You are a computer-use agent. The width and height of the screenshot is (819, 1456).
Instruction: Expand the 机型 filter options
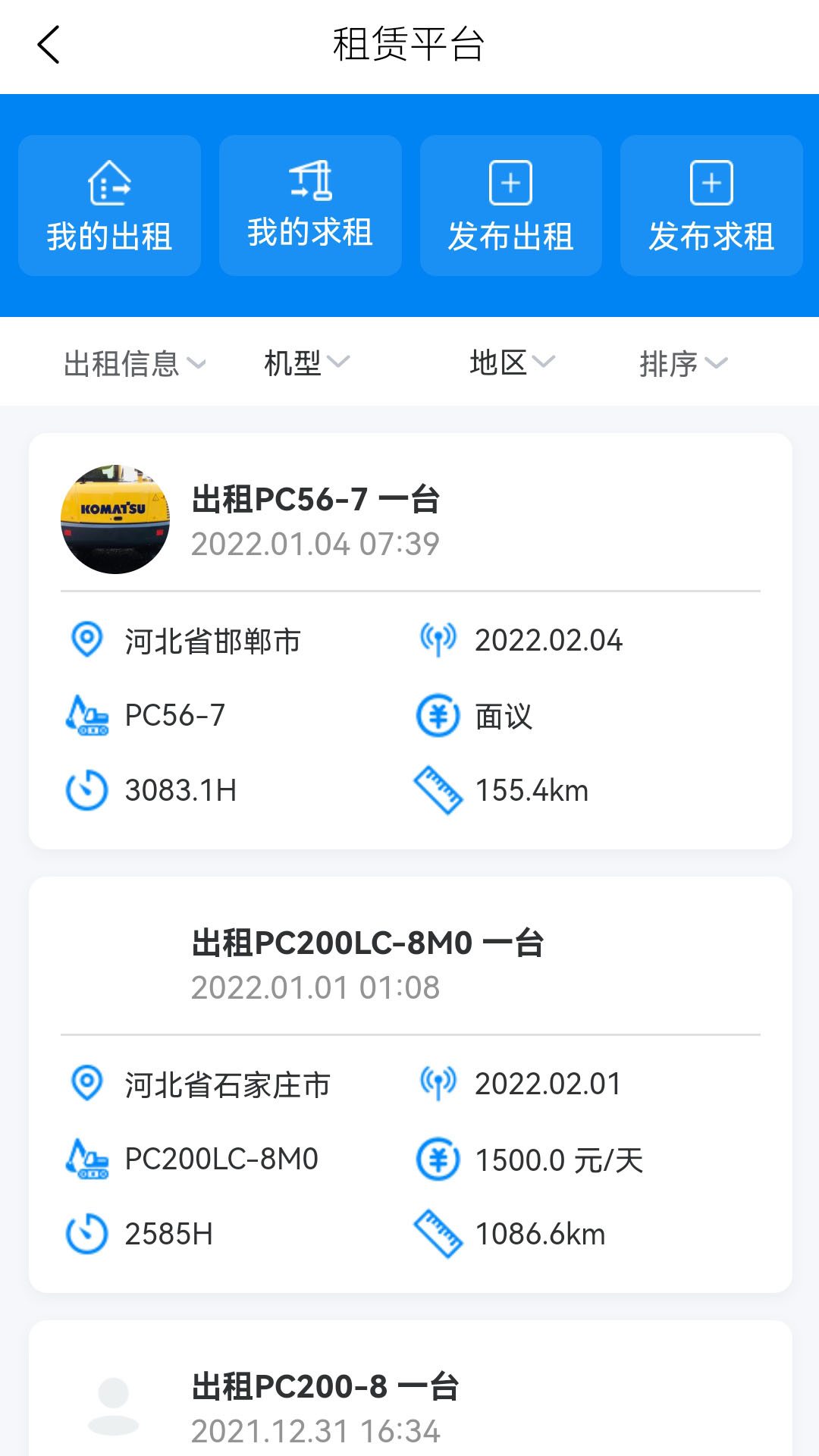coord(306,363)
